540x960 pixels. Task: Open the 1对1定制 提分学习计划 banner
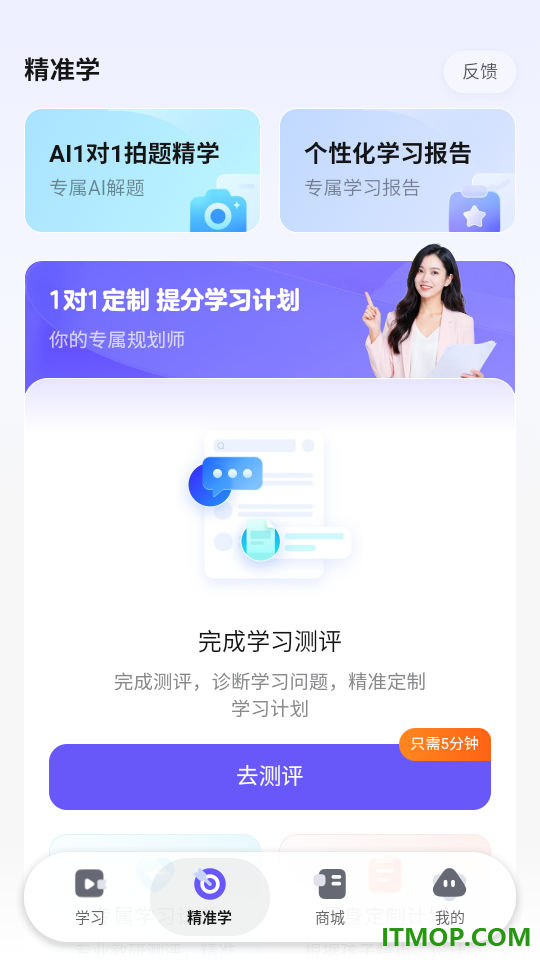coord(270,320)
